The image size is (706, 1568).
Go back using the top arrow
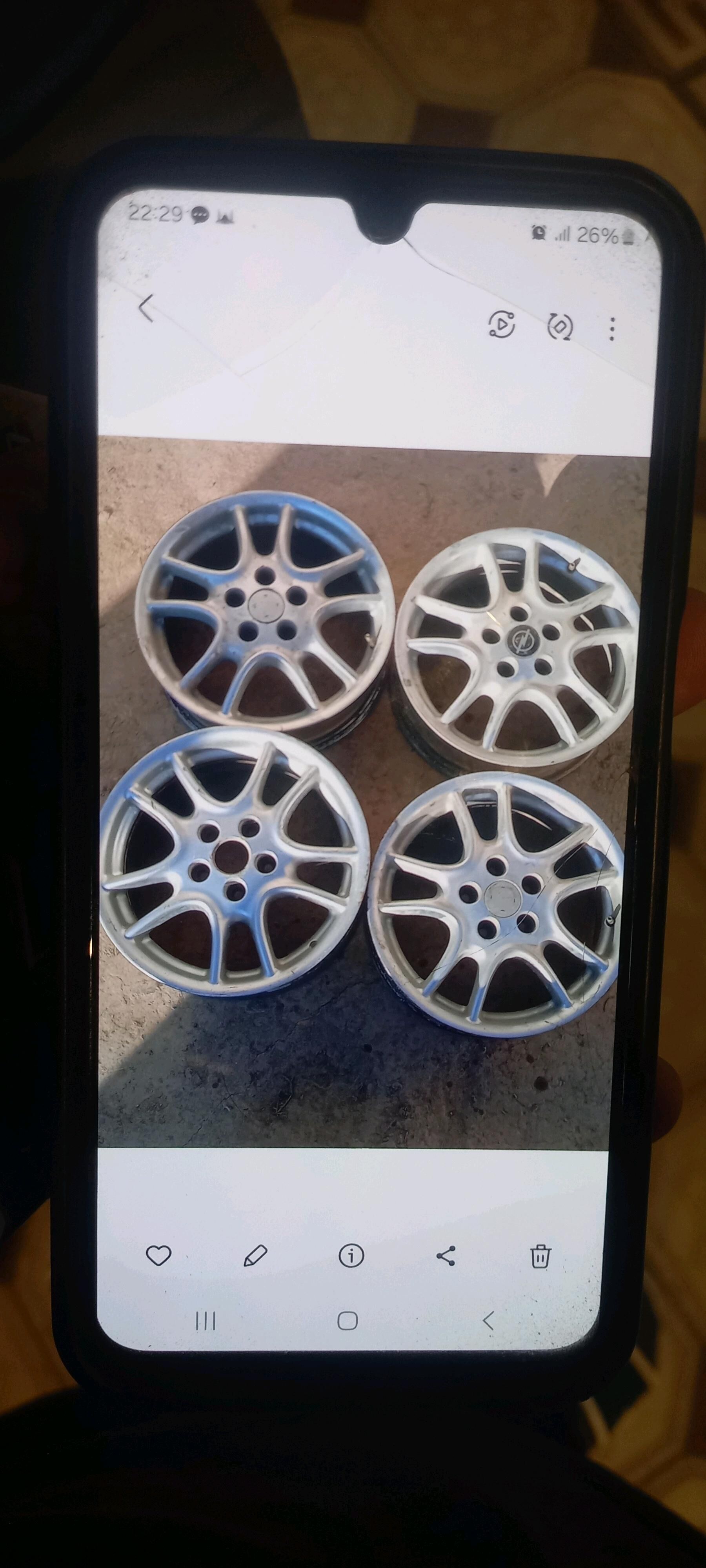[x=146, y=308]
